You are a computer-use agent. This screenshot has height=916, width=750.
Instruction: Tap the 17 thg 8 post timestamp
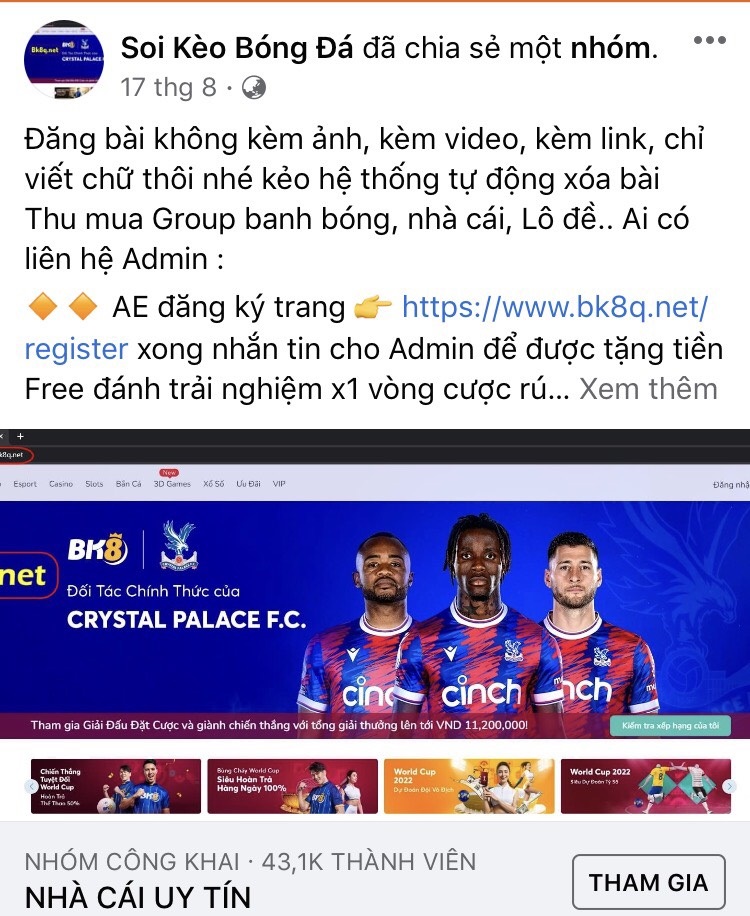pyautogui.click(x=168, y=87)
